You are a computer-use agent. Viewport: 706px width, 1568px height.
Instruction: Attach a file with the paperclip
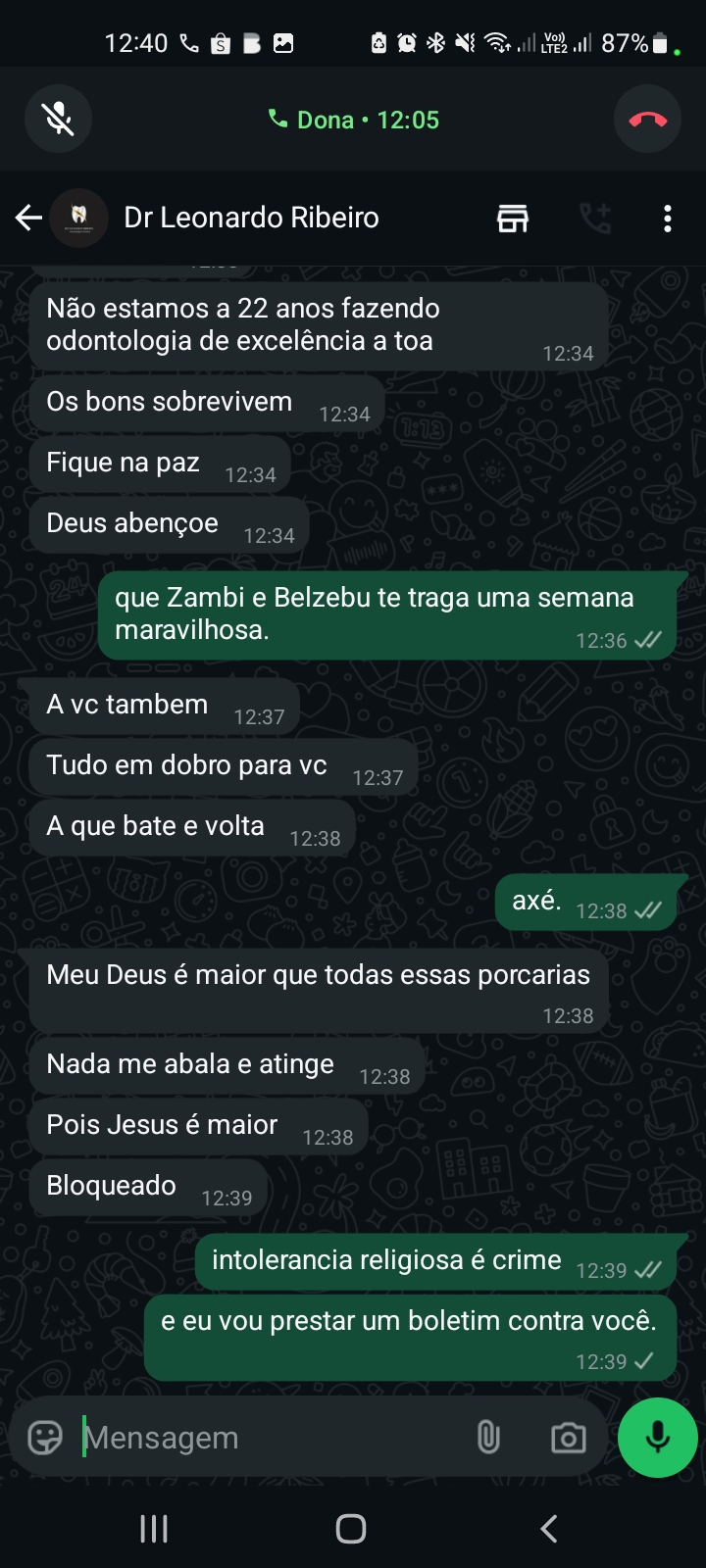click(488, 1438)
